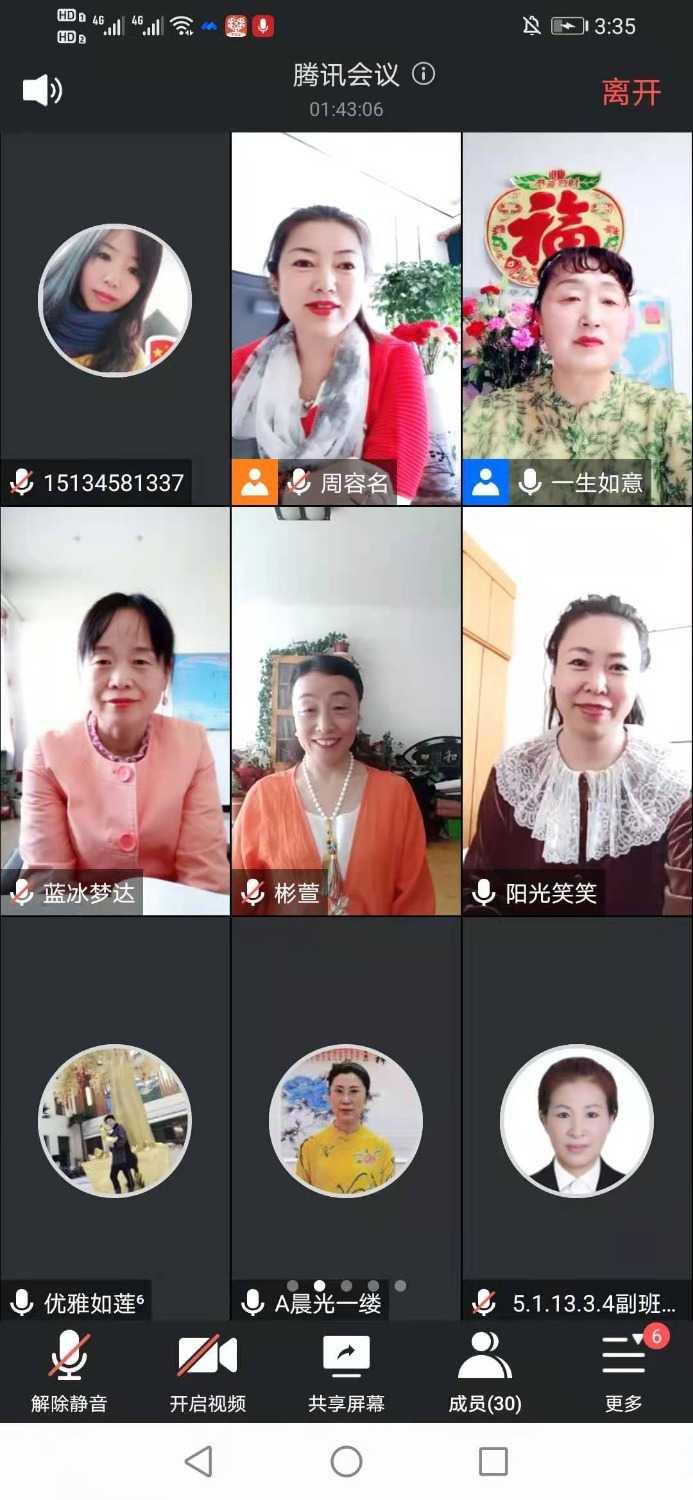Screen dimensions: 693x1500
Task: Select 一生如意's video tile
Action: tap(577, 318)
